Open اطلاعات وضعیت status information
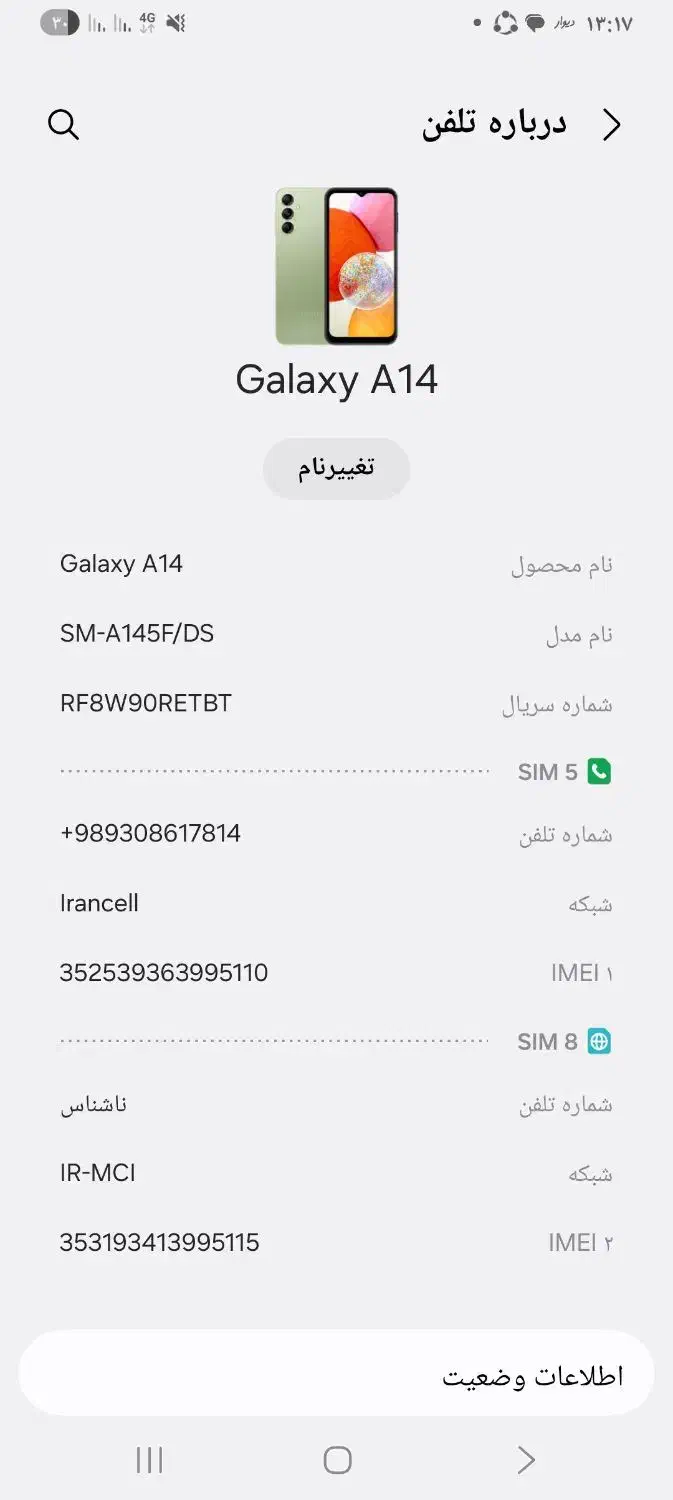 336,1373
